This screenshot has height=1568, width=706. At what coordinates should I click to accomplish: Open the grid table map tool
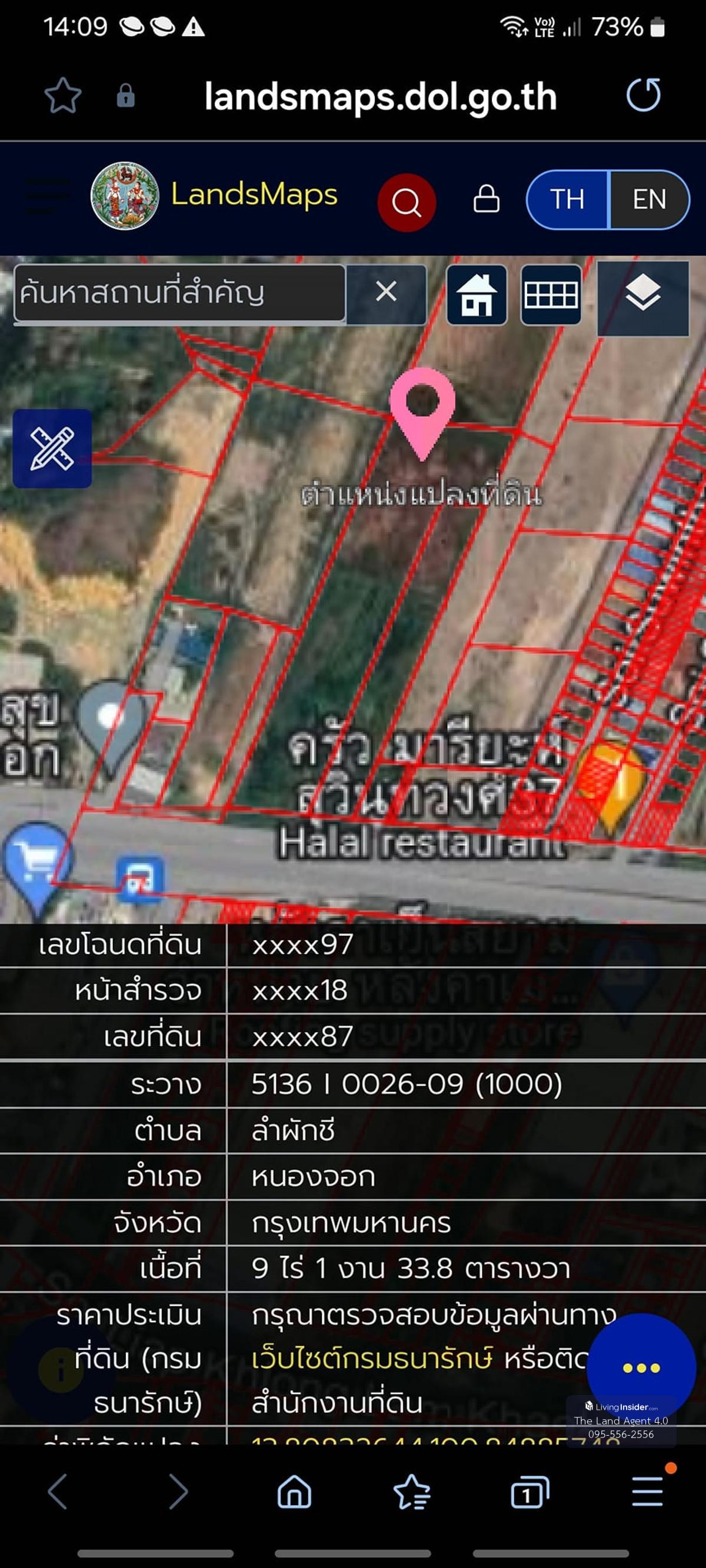(x=551, y=295)
